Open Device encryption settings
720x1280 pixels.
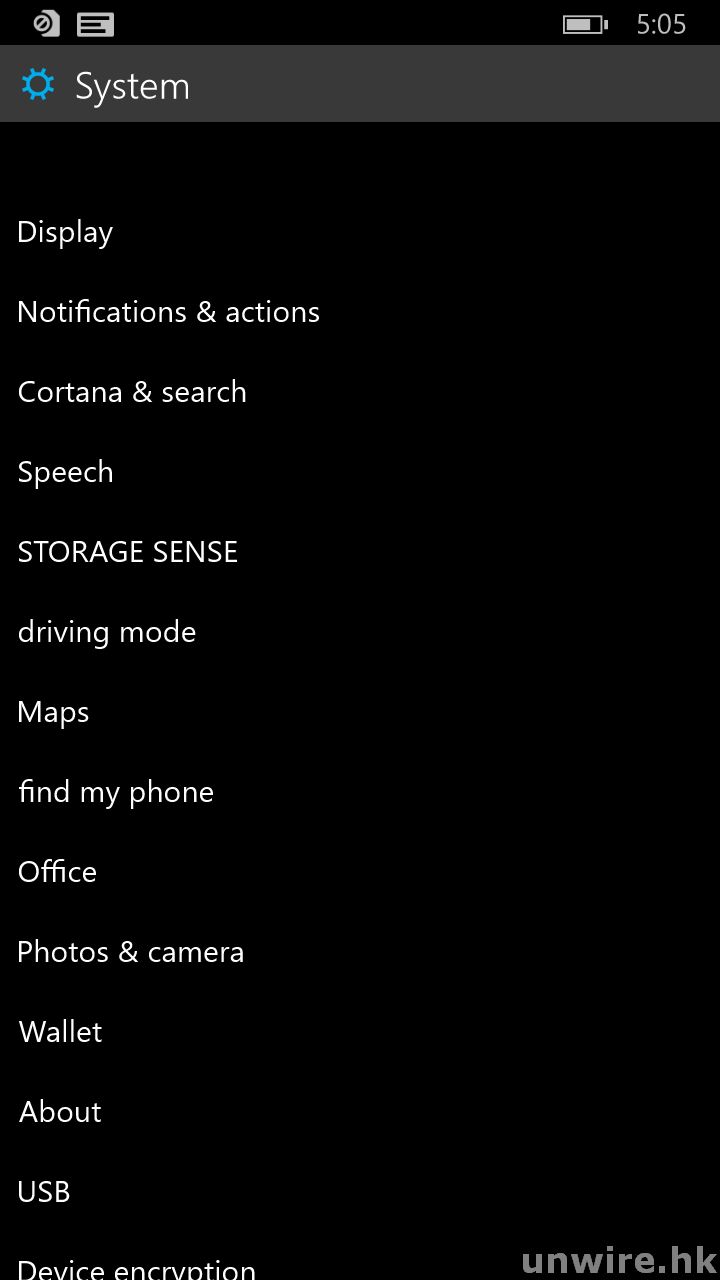[x=137, y=1268]
